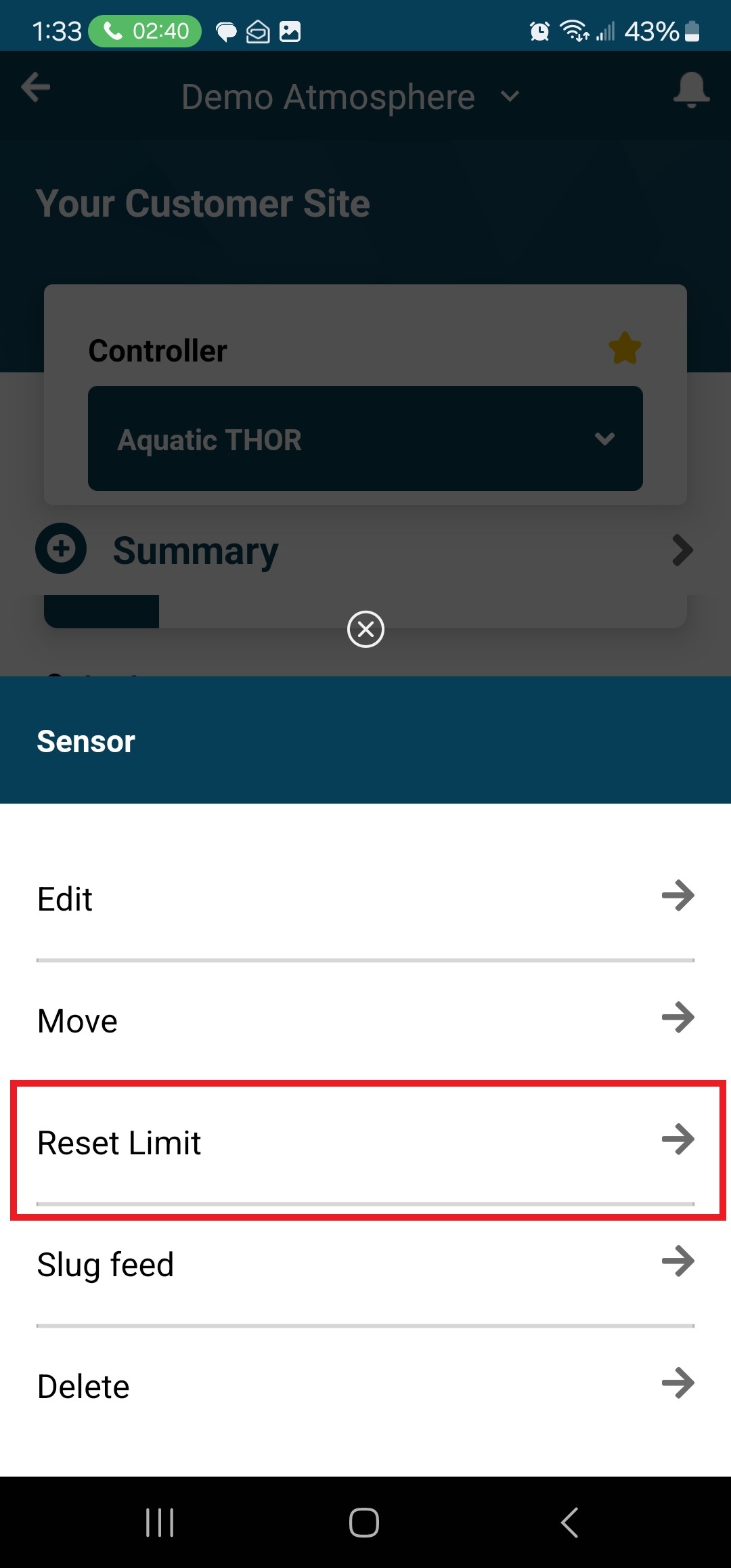Choose Reset Limit option
This screenshot has height=1568, width=731.
pyautogui.click(x=365, y=1142)
